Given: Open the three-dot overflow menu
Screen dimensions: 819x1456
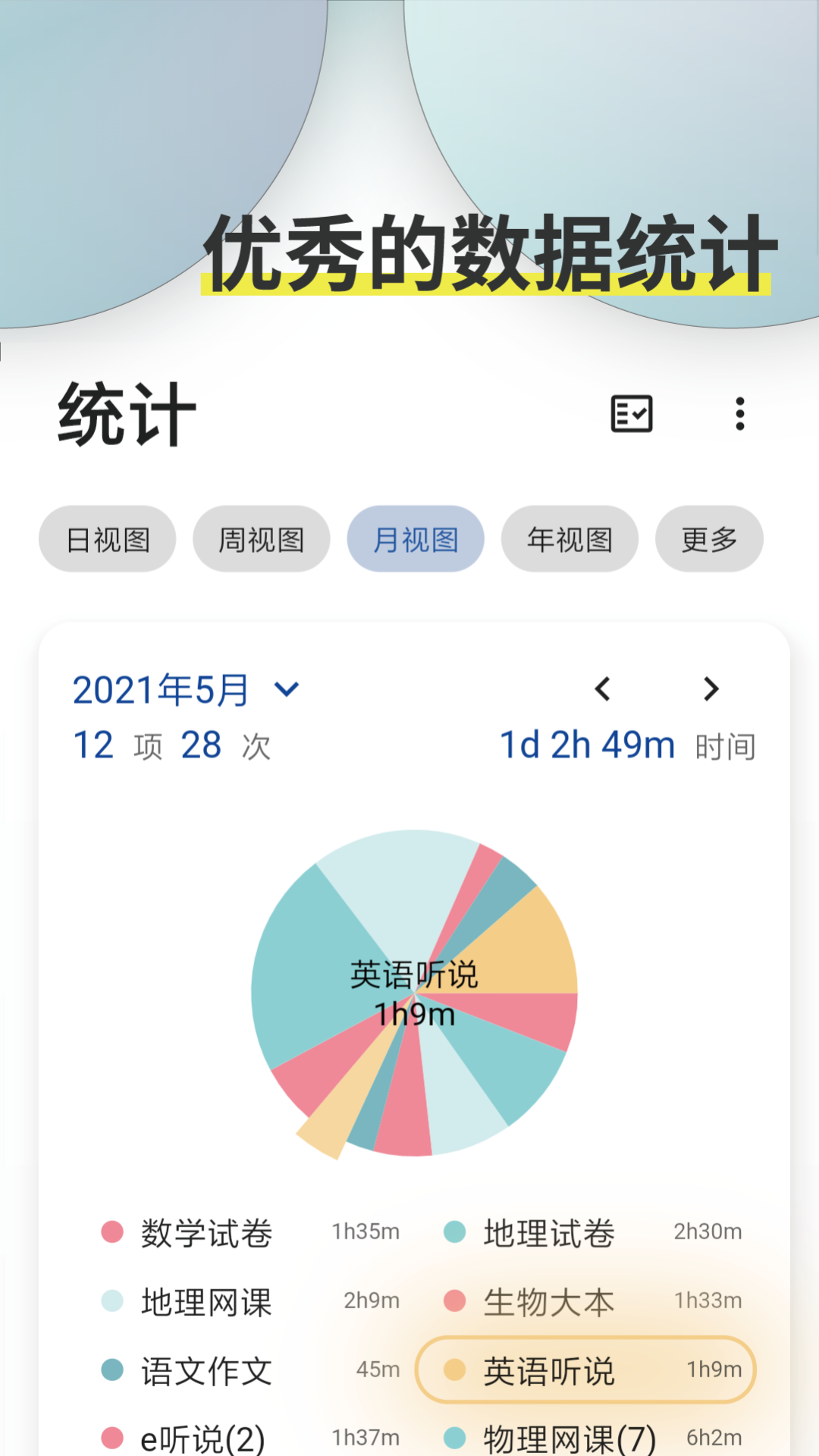Looking at the screenshot, I should pyautogui.click(x=739, y=413).
